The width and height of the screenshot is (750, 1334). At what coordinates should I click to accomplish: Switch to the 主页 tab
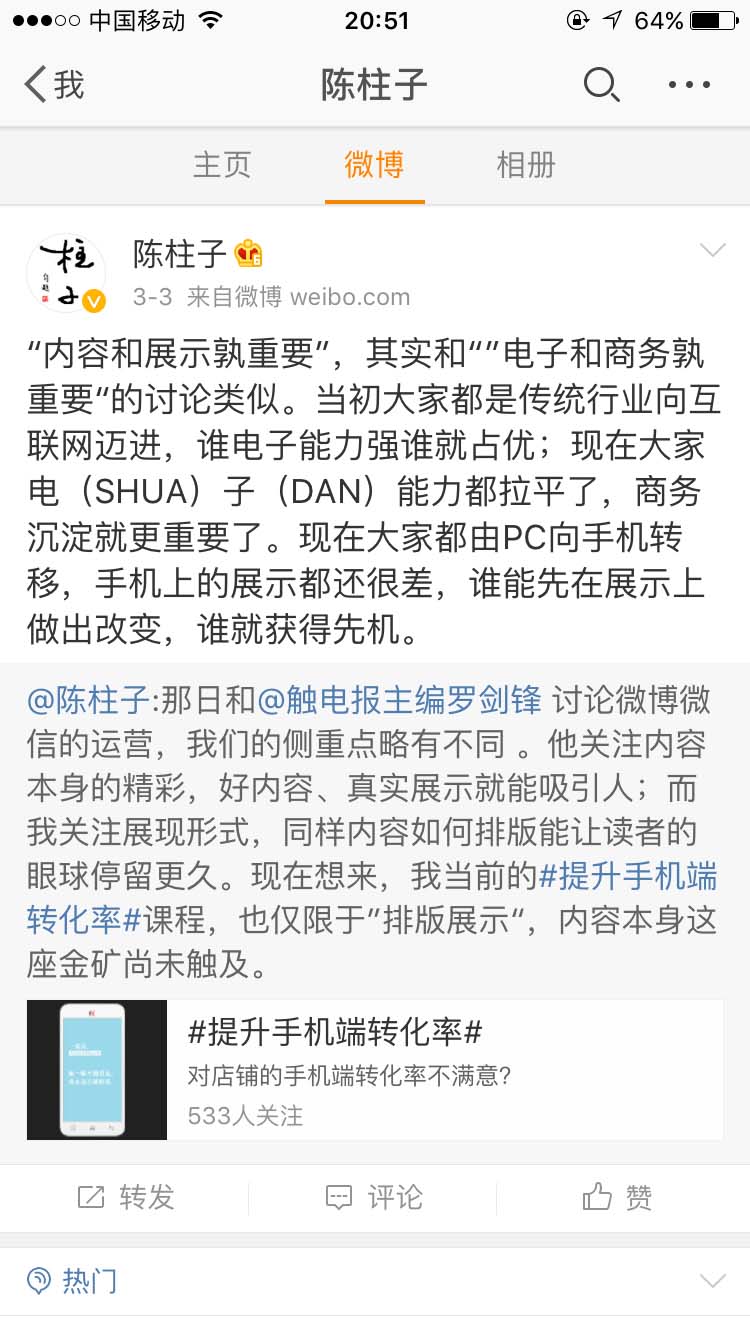(x=221, y=166)
